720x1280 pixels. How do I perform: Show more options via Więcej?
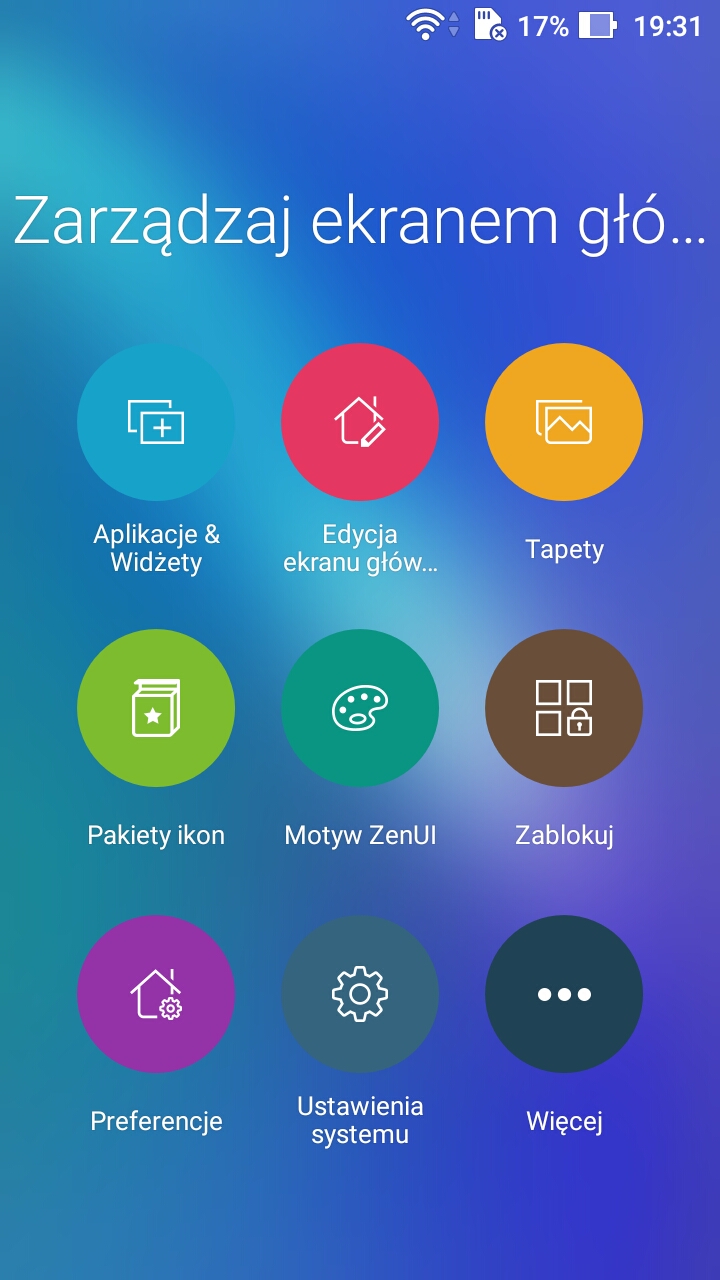pos(564,994)
